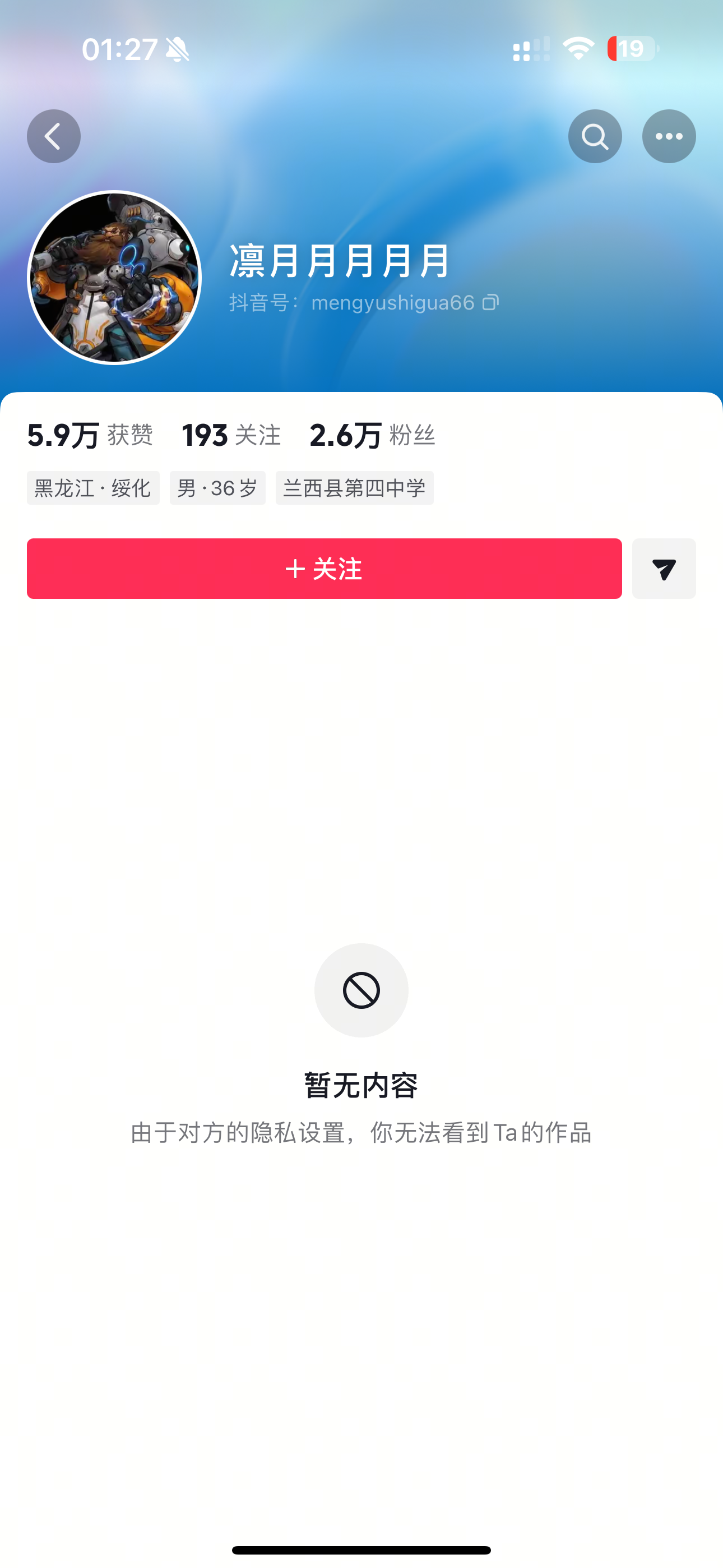The height and width of the screenshot is (1568, 723).
Task: Open the 兰西县第四中学 school tag
Action: (x=355, y=487)
